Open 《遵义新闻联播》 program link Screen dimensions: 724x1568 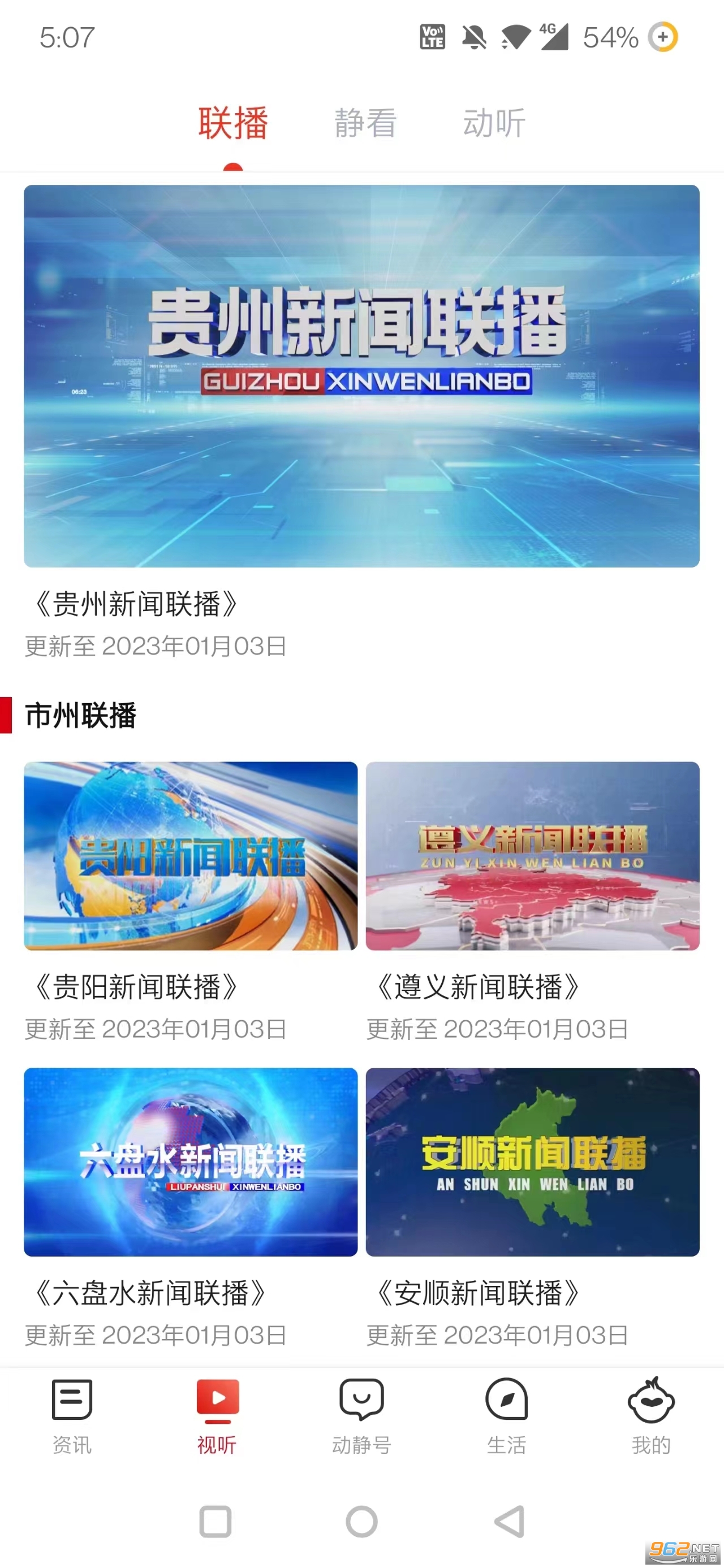tap(479, 984)
